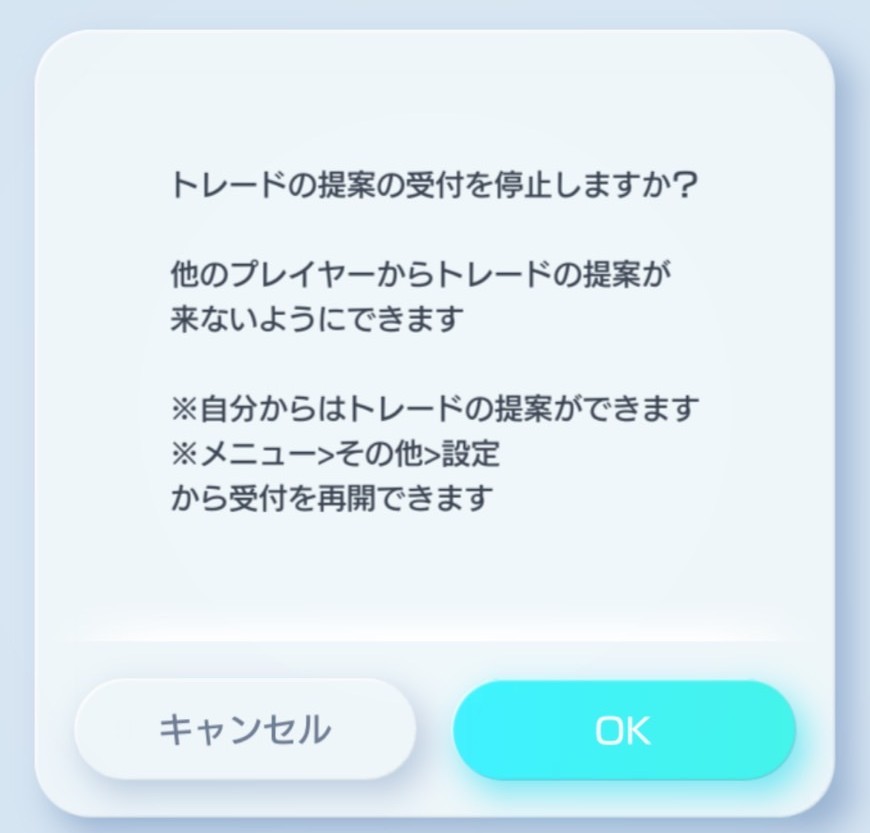Tap キャンセル to keep receiving trade proposals

[244, 729]
